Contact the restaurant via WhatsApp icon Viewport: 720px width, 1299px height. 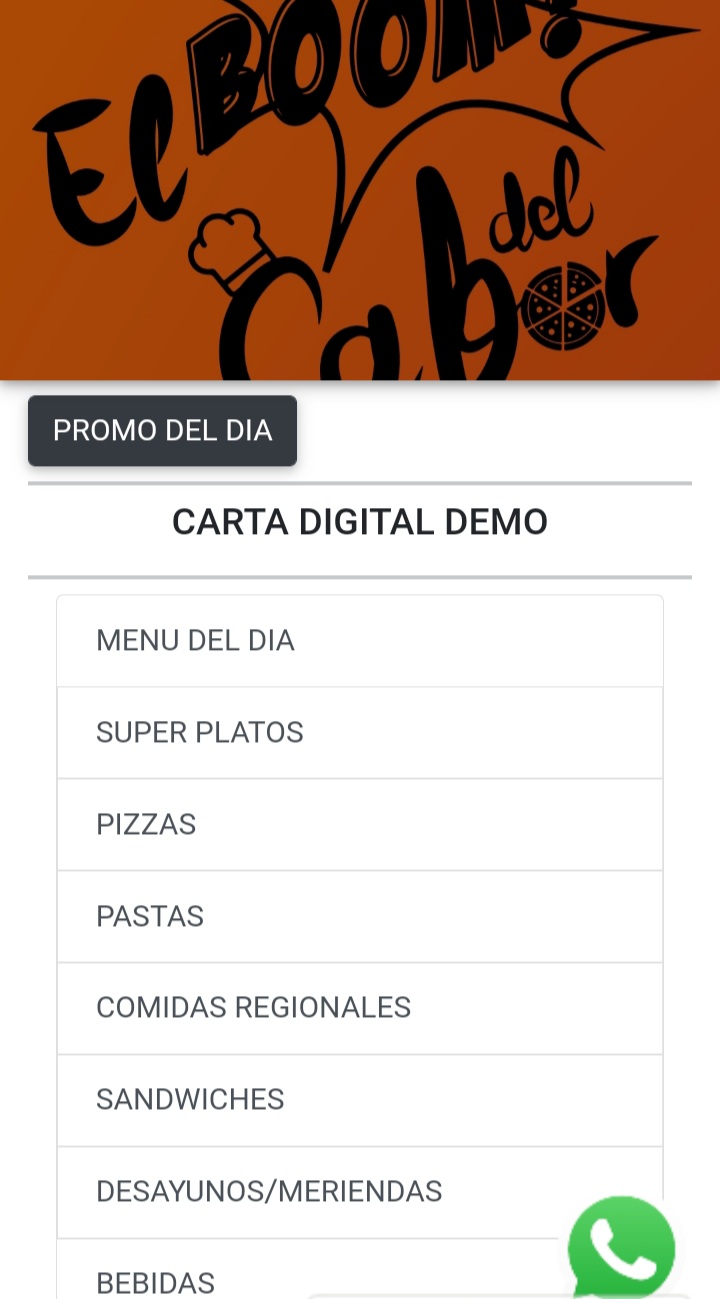(621, 1248)
